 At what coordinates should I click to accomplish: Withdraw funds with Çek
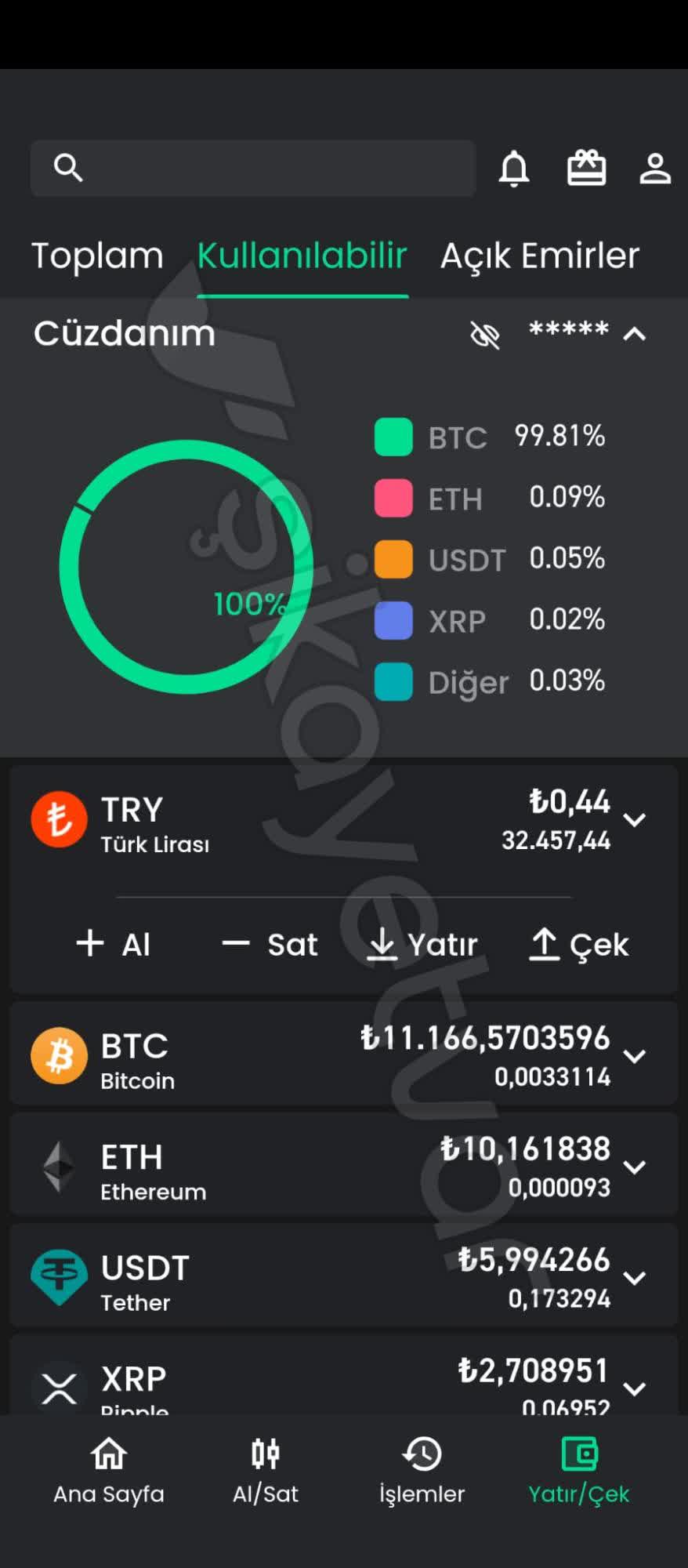click(580, 944)
